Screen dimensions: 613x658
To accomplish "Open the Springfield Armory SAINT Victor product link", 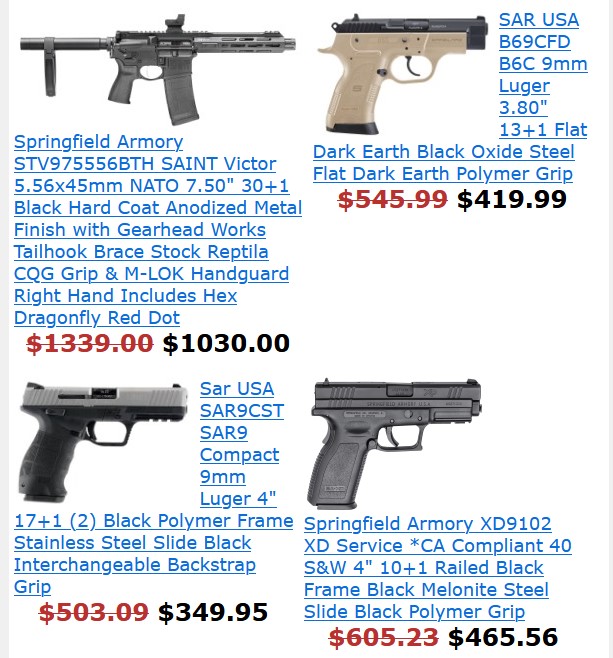I will click(x=157, y=230).
